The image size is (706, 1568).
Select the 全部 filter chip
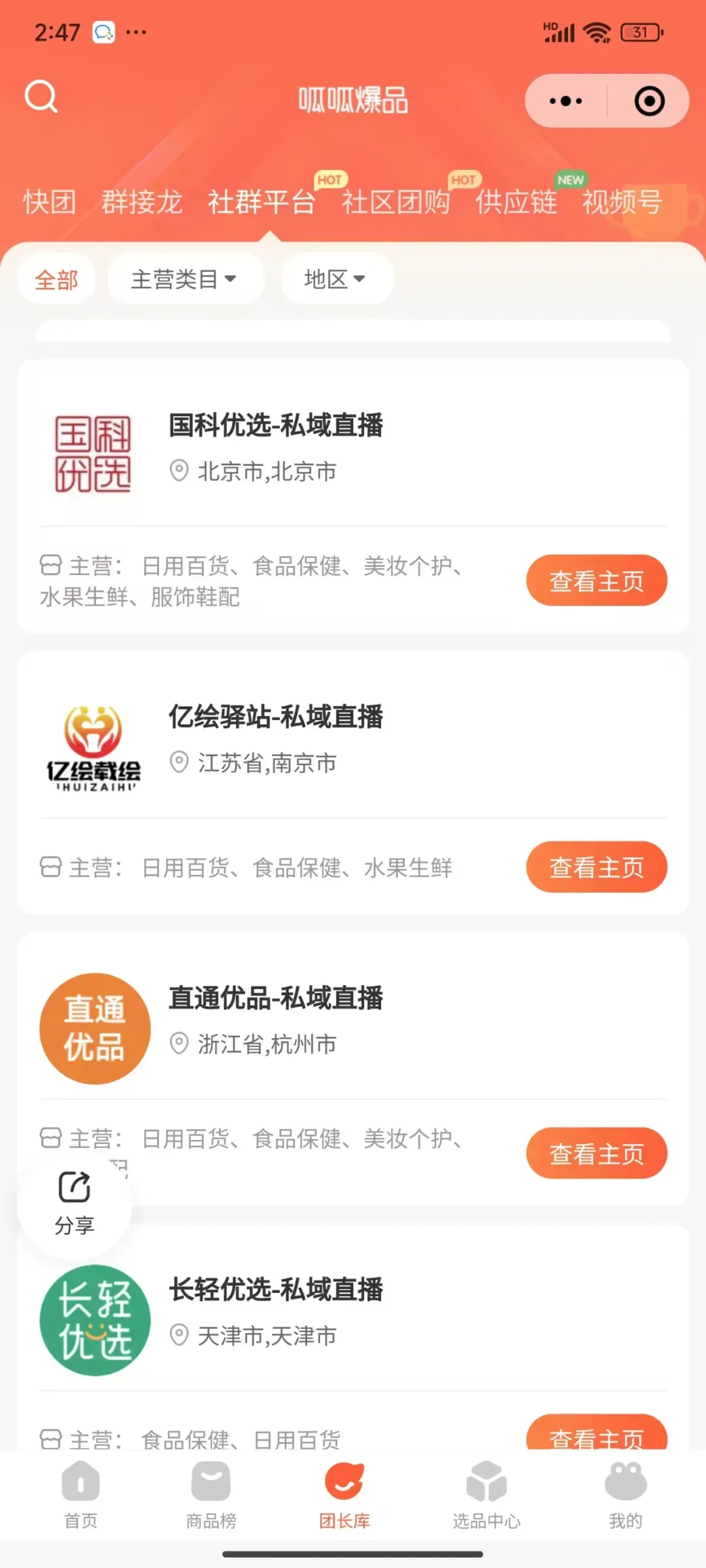click(57, 280)
